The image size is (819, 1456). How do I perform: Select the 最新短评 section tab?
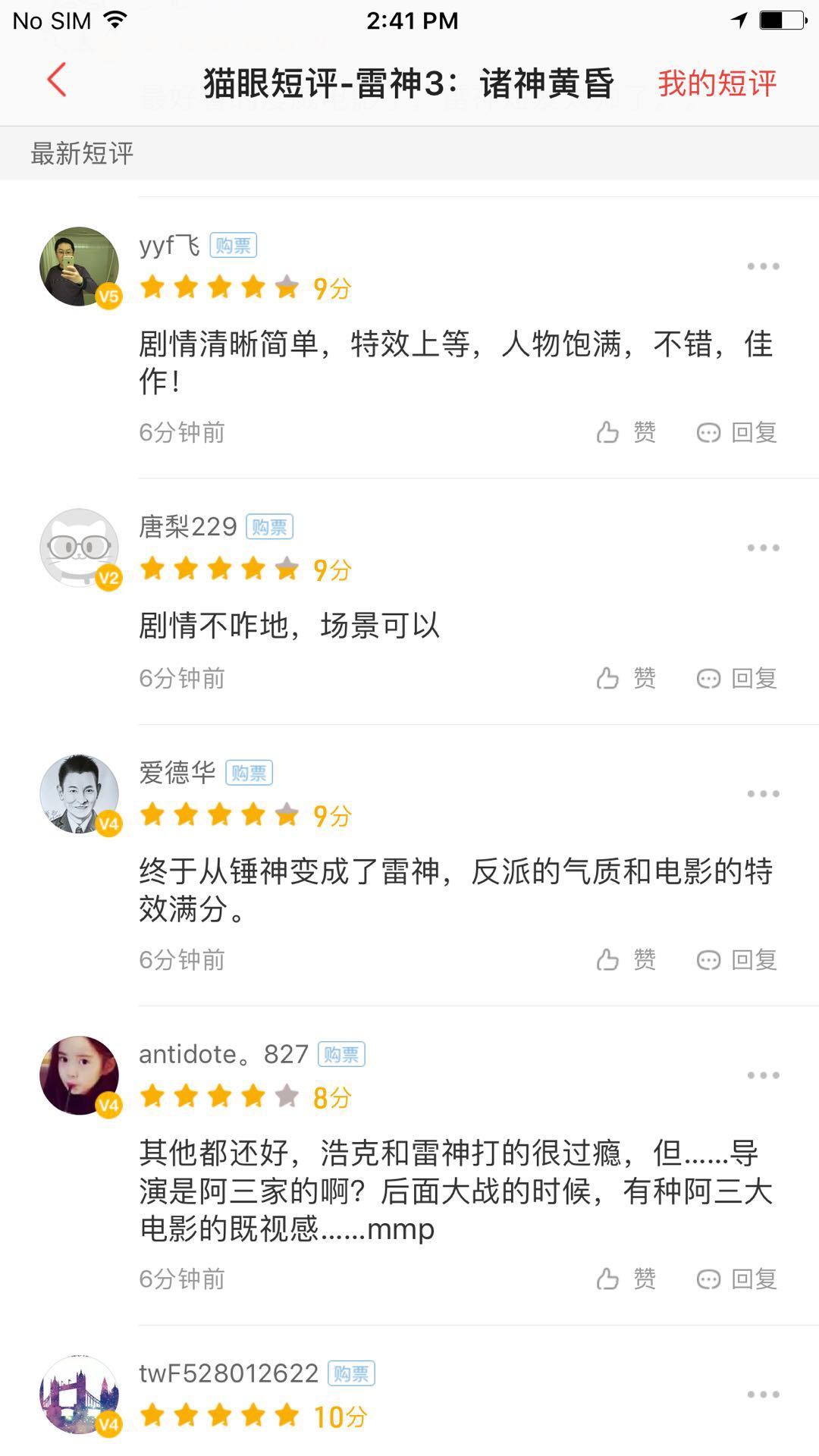point(79,150)
